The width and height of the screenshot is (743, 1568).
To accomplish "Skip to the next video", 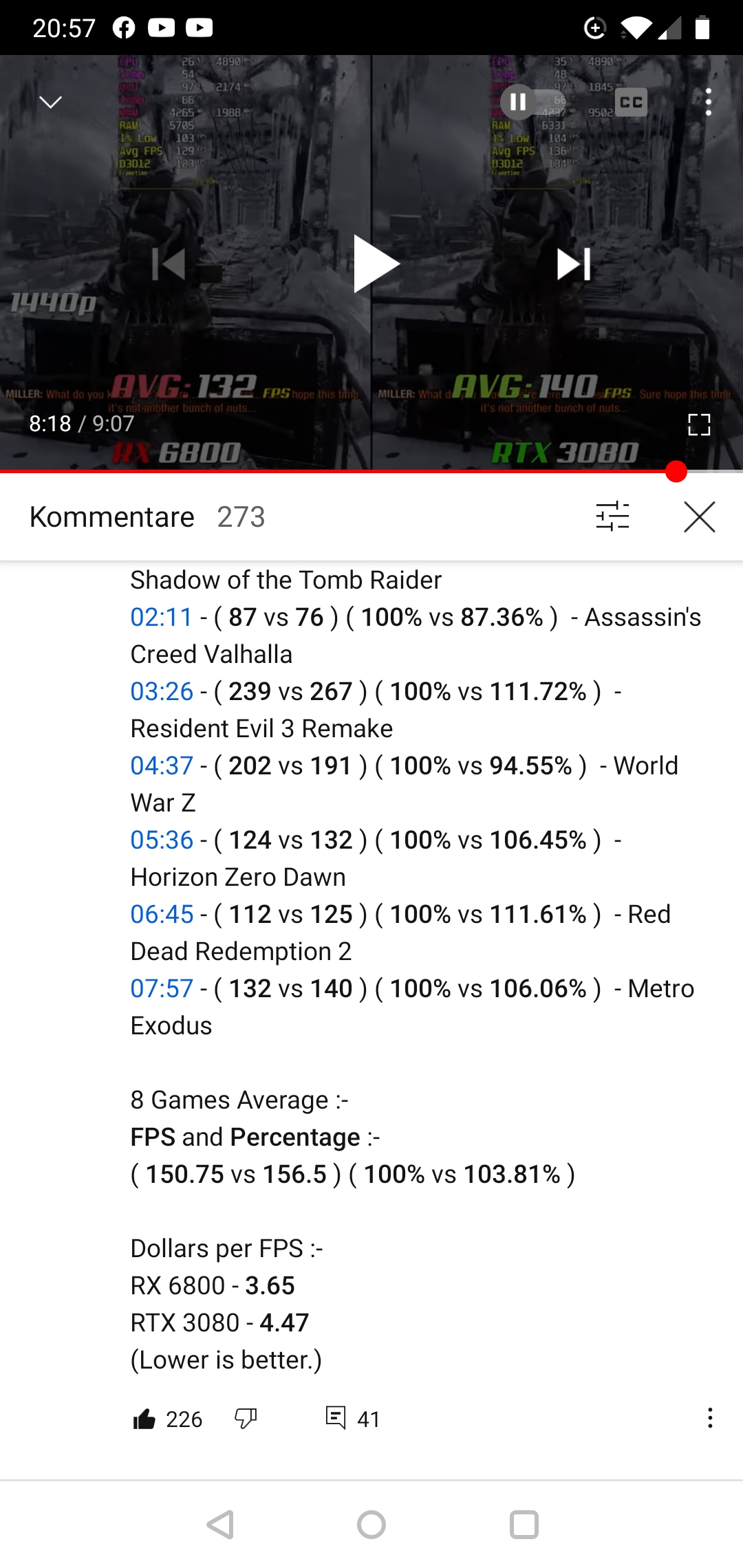I will point(574,264).
